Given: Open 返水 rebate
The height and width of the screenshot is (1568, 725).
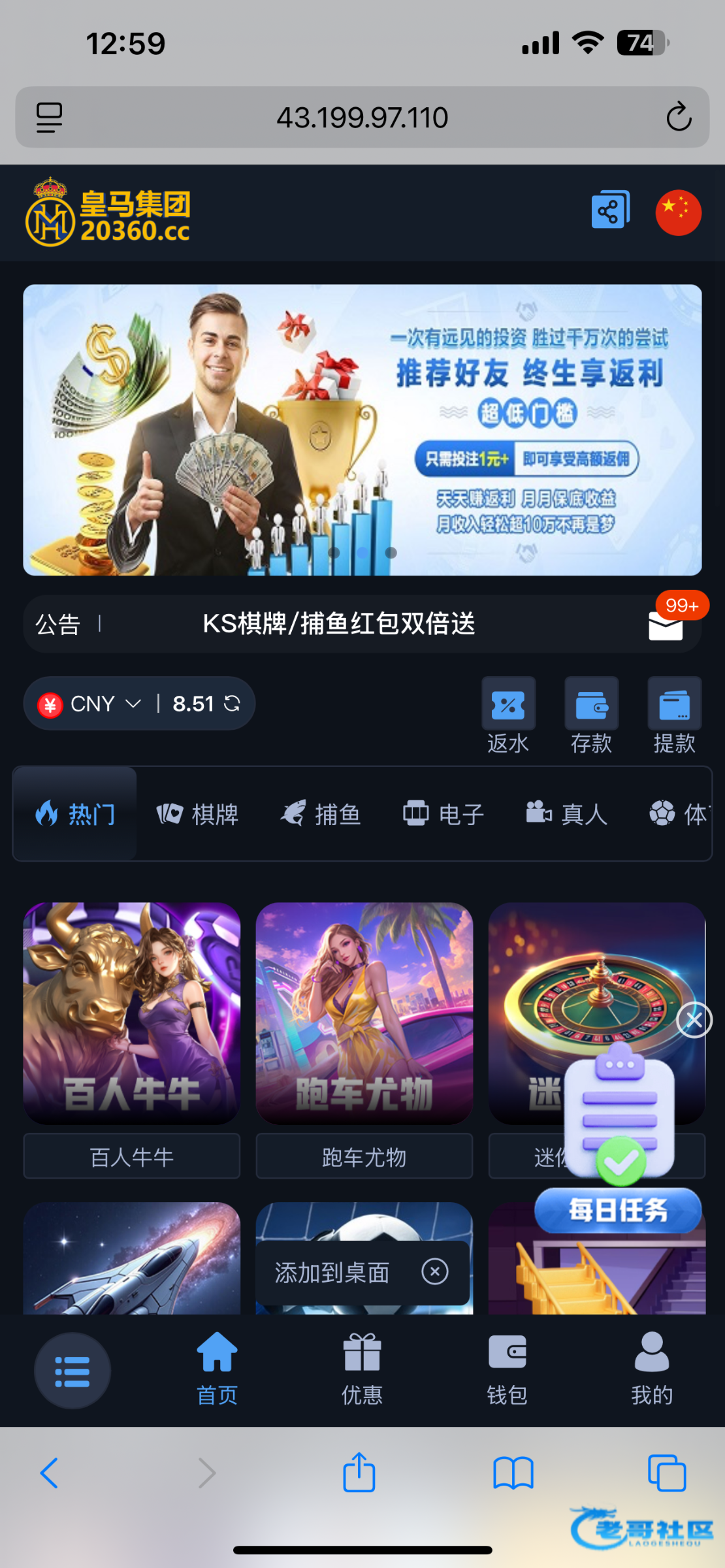Looking at the screenshot, I should (x=508, y=715).
